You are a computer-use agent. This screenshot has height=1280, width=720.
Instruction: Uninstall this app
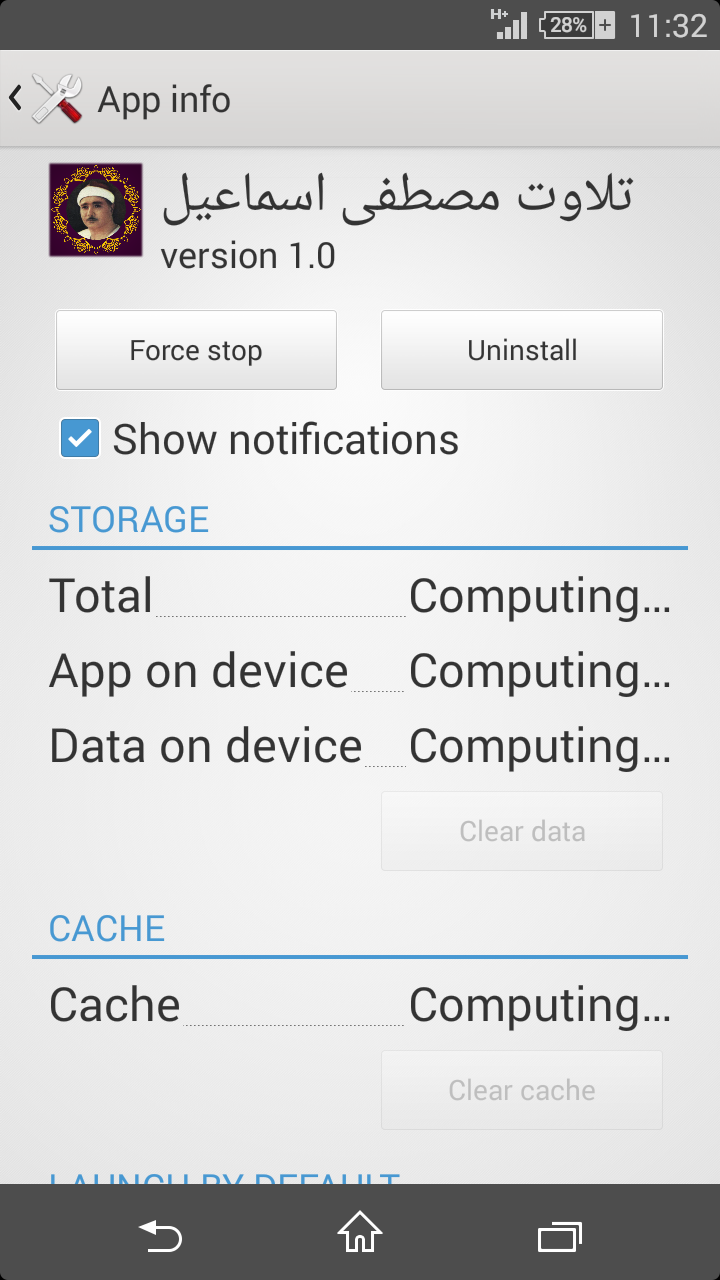(522, 350)
